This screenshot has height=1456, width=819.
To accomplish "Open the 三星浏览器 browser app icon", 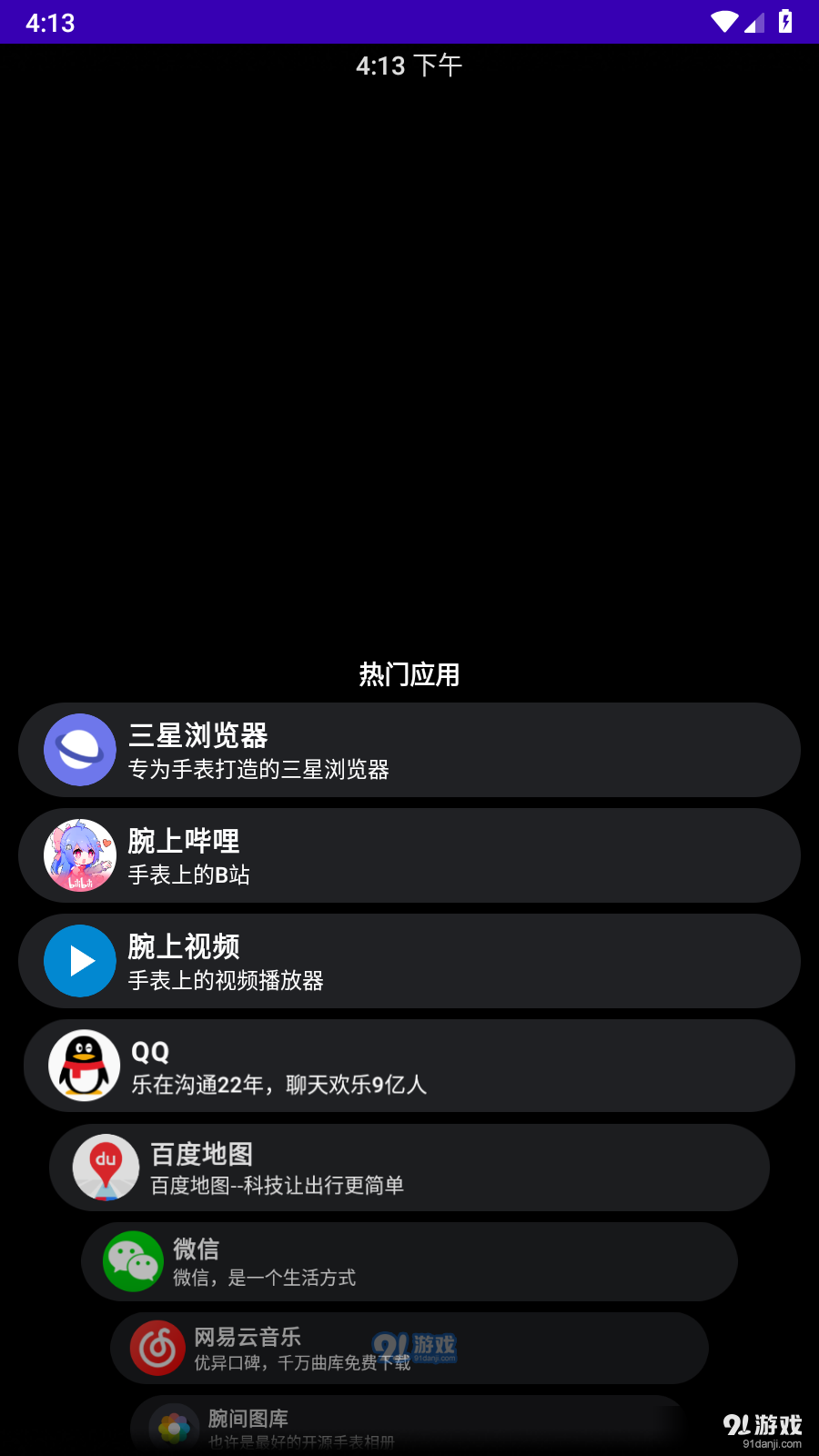I will click(80, 749).
